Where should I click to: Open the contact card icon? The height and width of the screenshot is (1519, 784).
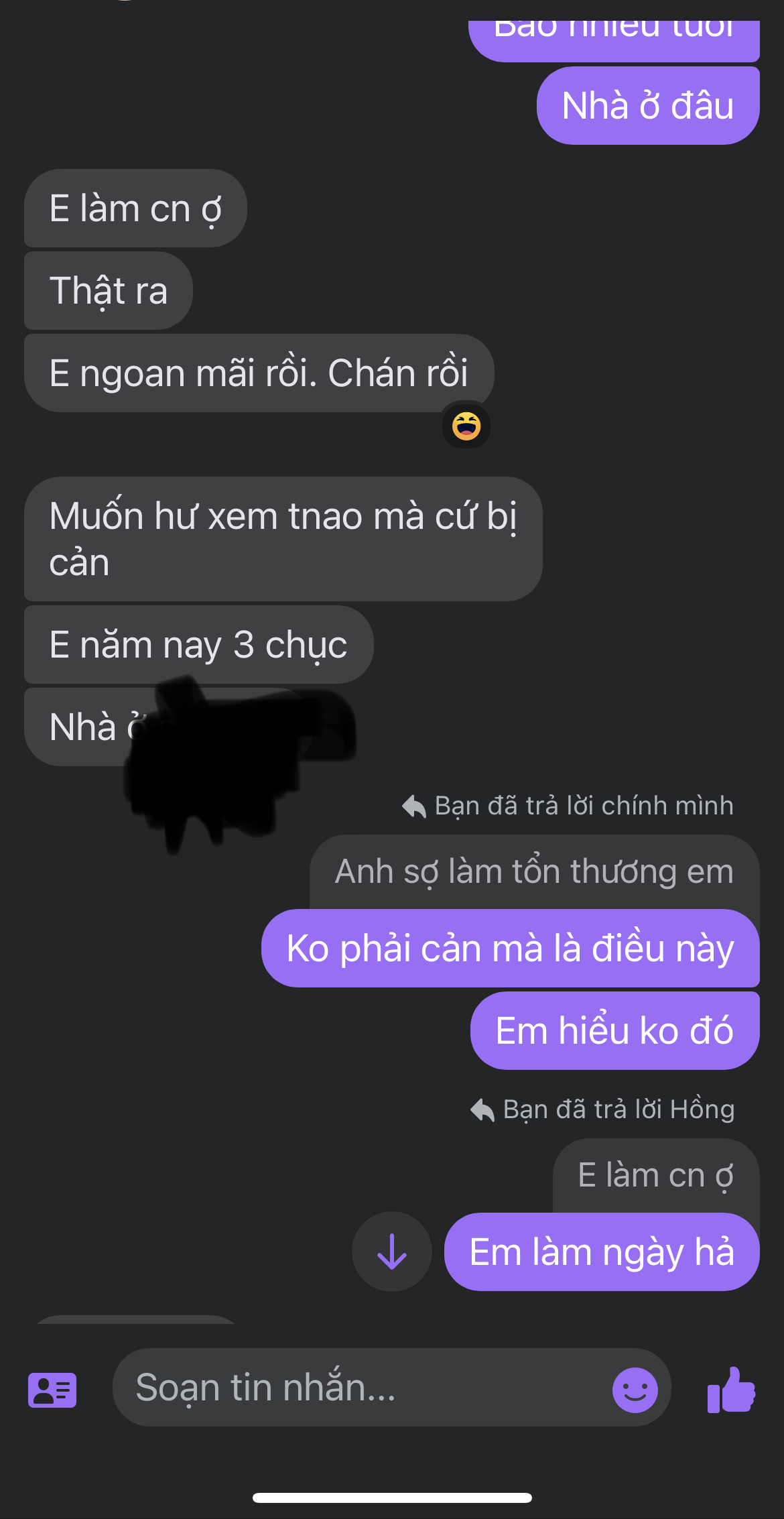pyautogui.click(x=52, y=1390)
